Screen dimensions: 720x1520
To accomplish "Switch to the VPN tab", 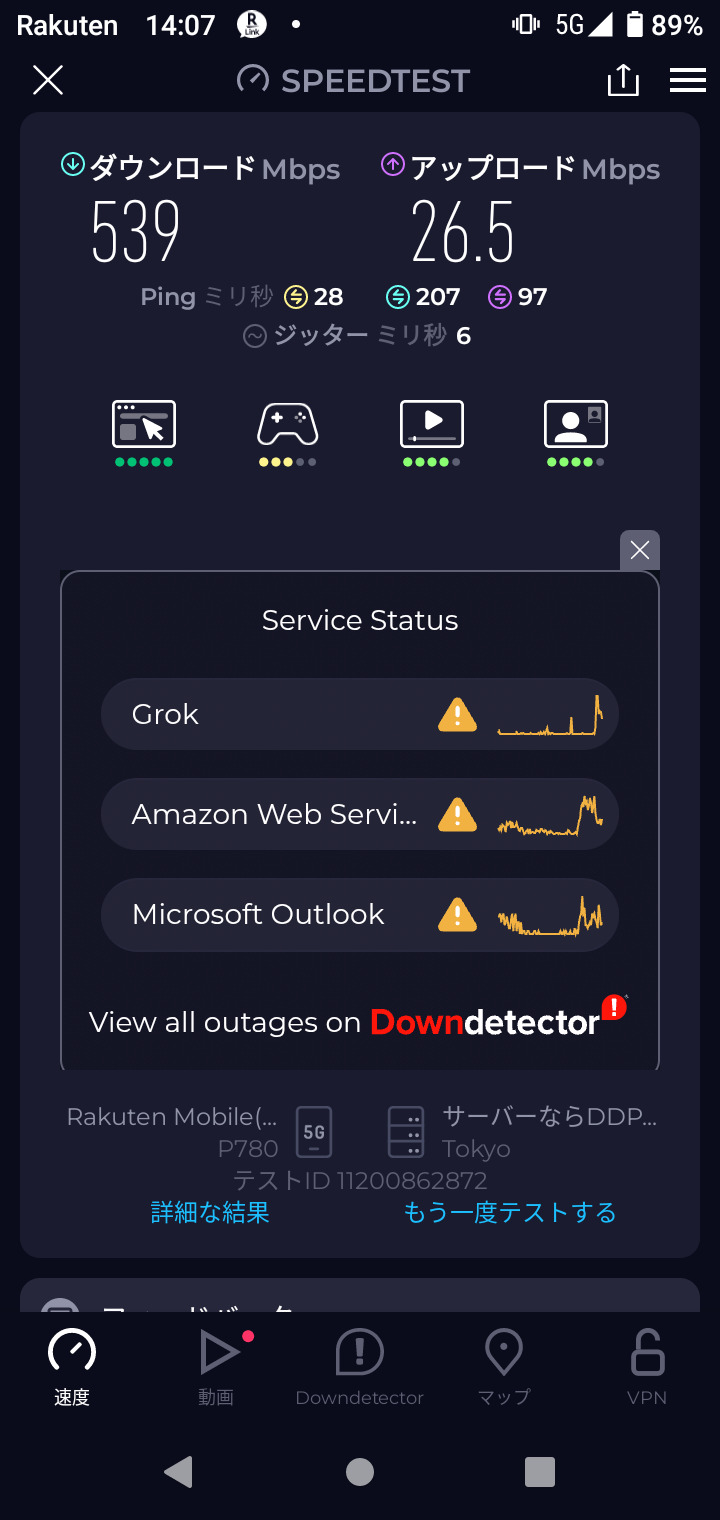I will pyautogui.click(x=647, y=1367).
